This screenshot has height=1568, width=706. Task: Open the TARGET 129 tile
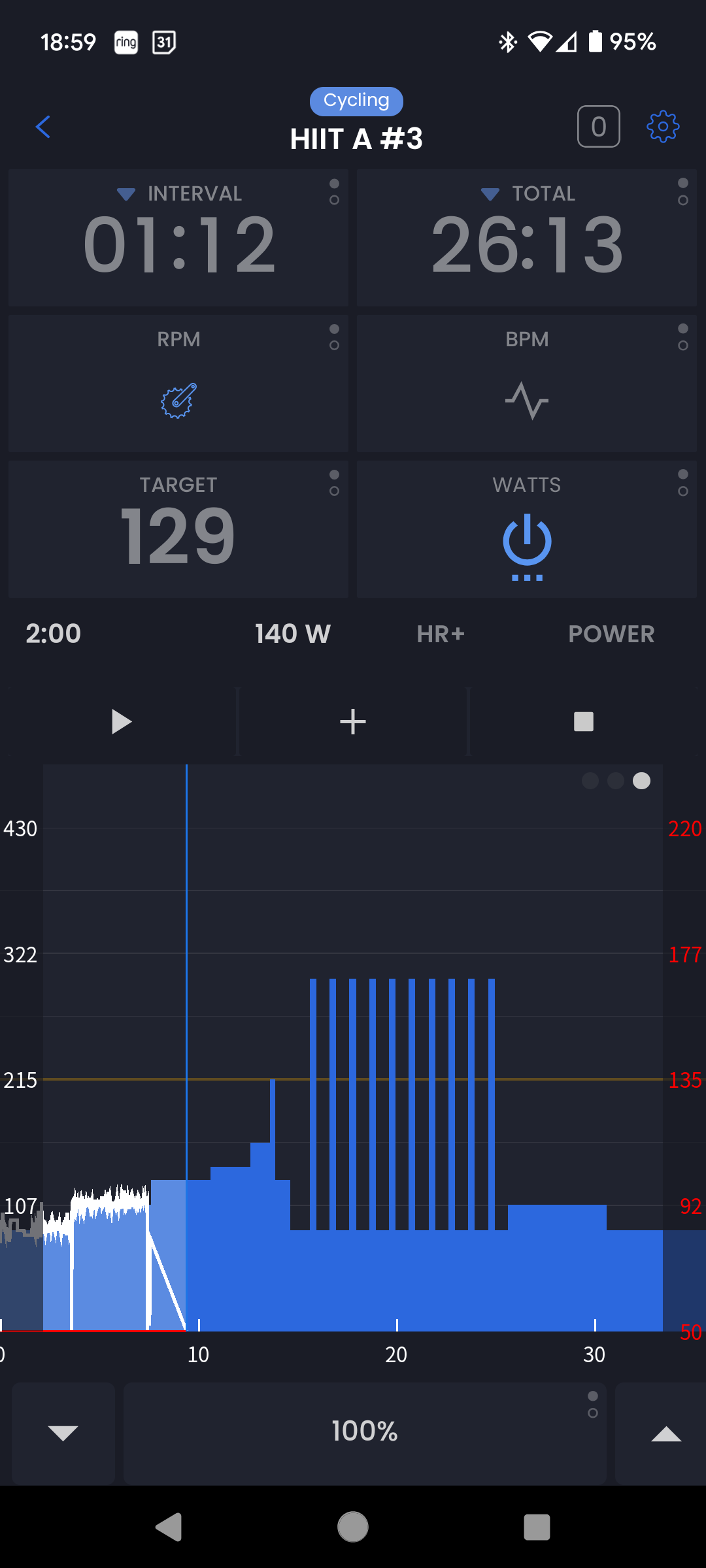click(x=178, y=529)
